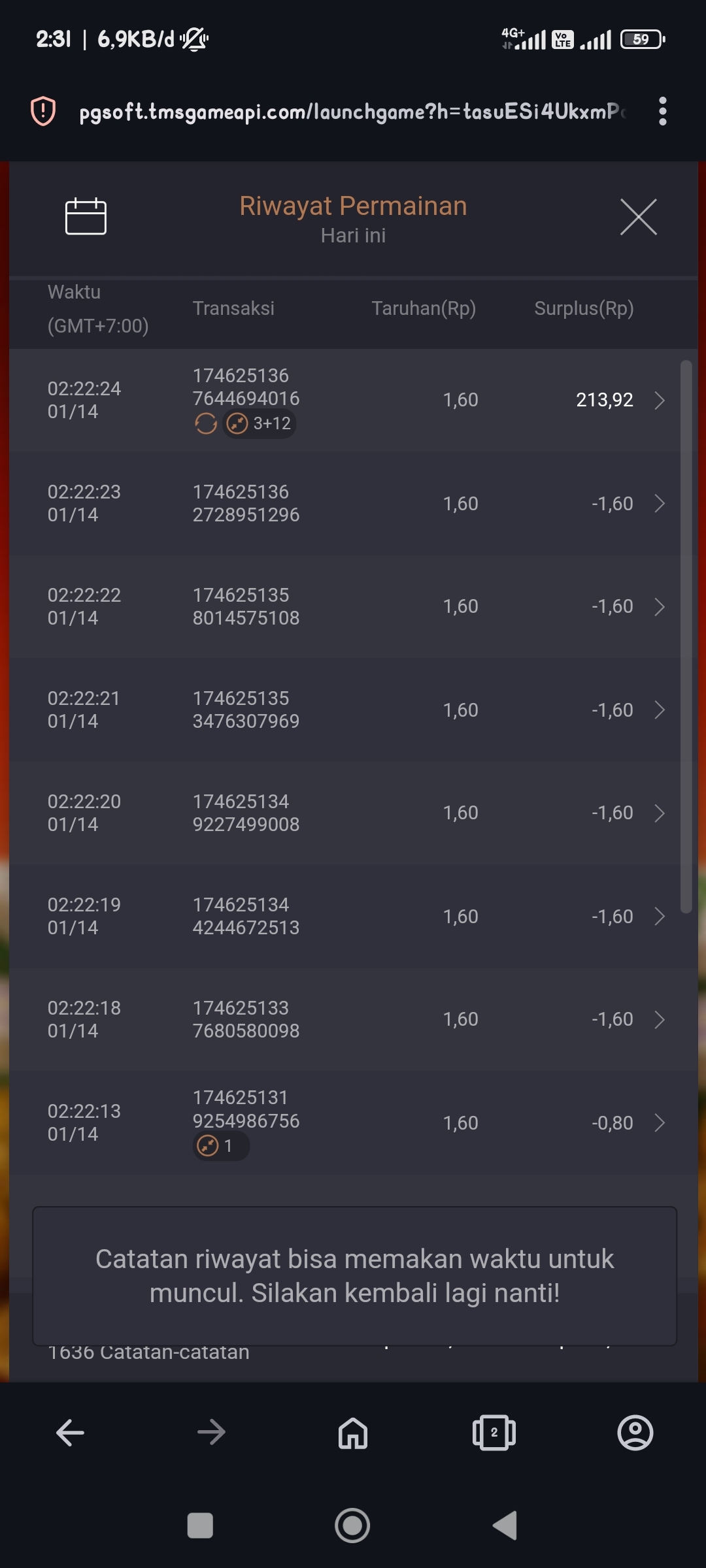Open the browser overflow menu
706x1568 pixels.
pyautogui.click(x=662, y=111)
